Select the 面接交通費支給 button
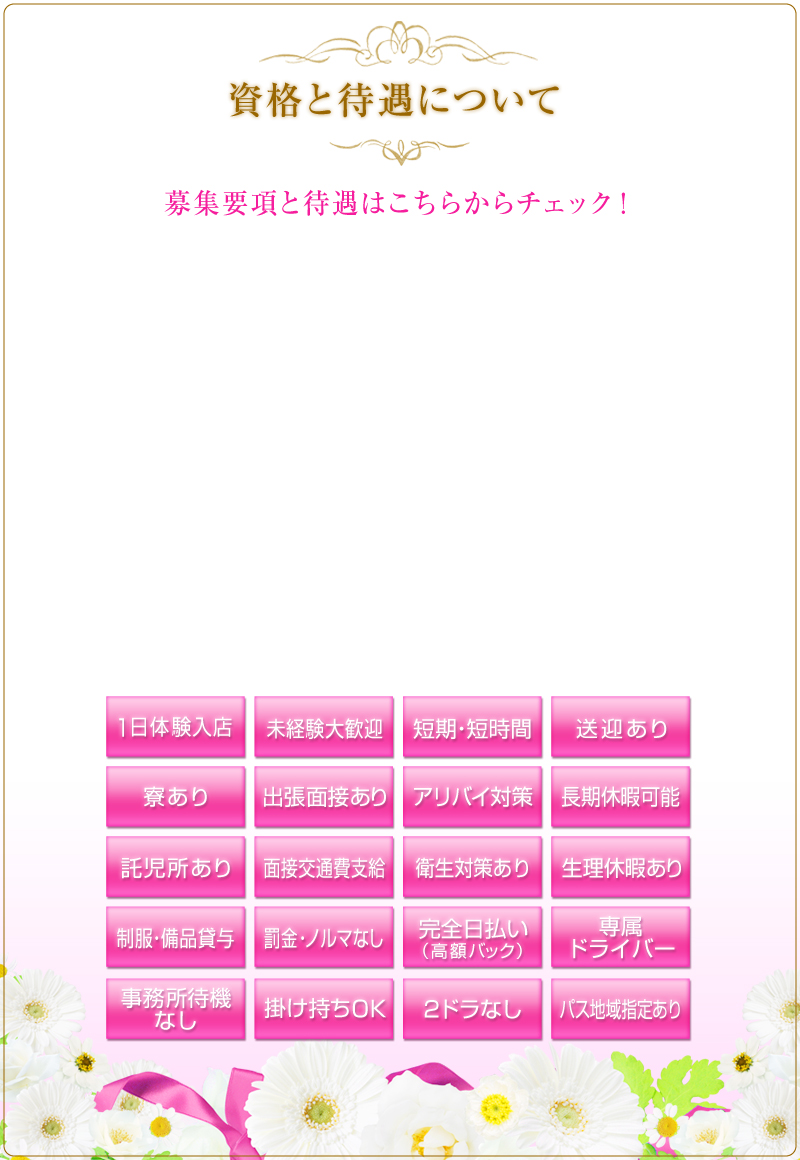Viewport: 800px width, 1160px height. point(323,867)
